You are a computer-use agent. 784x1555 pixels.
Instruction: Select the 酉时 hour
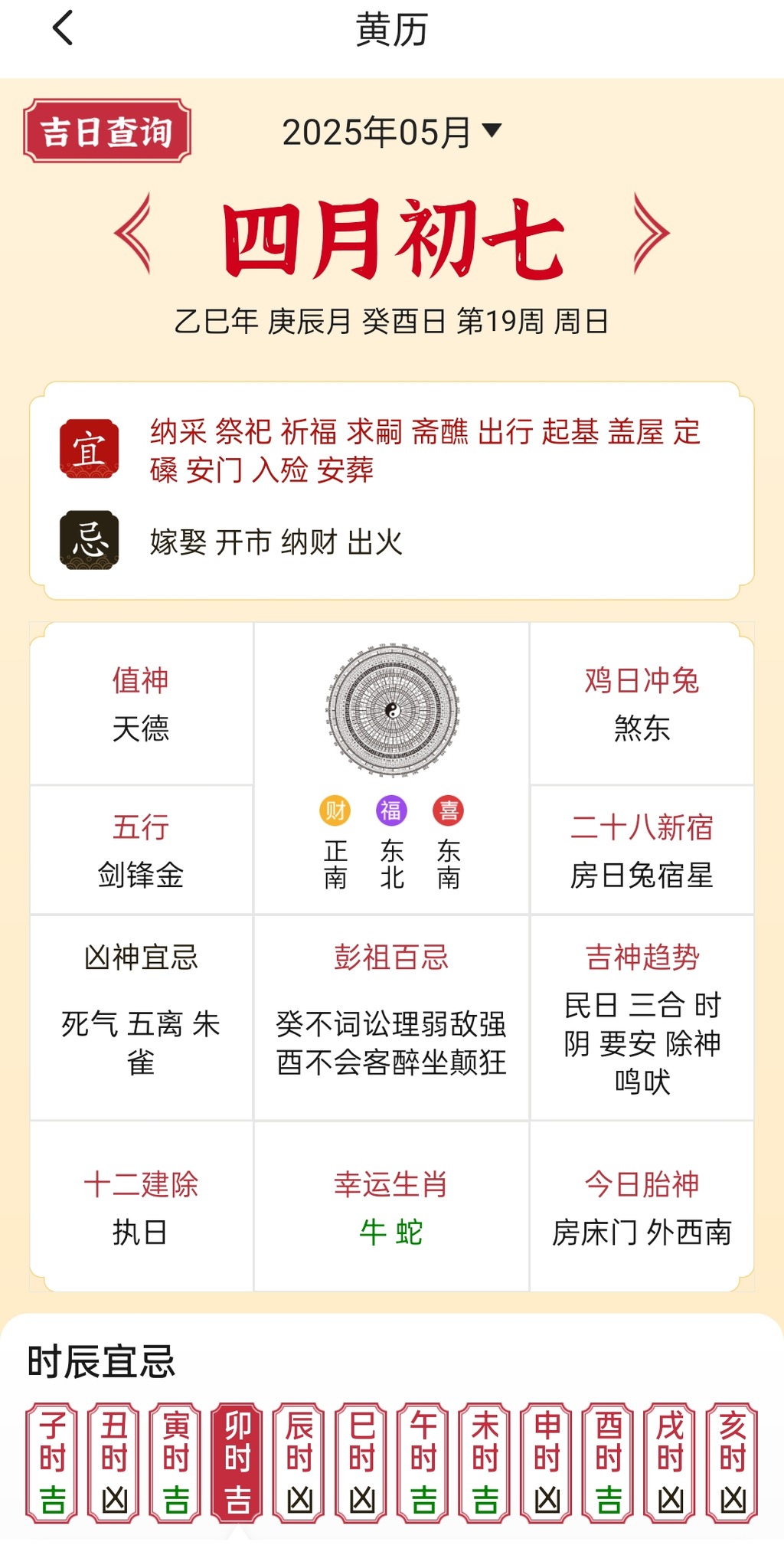(609, 1462)
